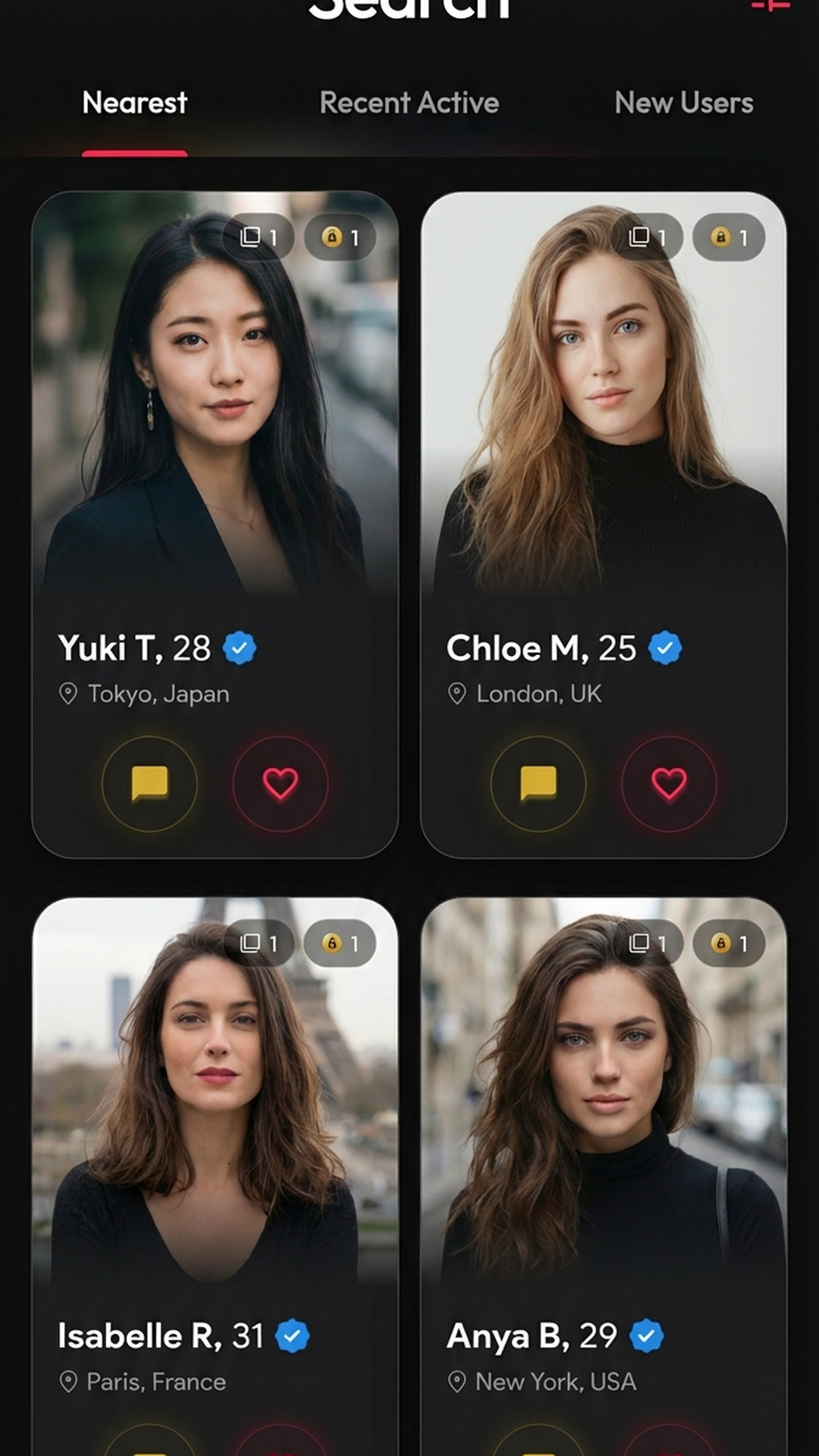Switch to the New Users tab

coord(683,103)
